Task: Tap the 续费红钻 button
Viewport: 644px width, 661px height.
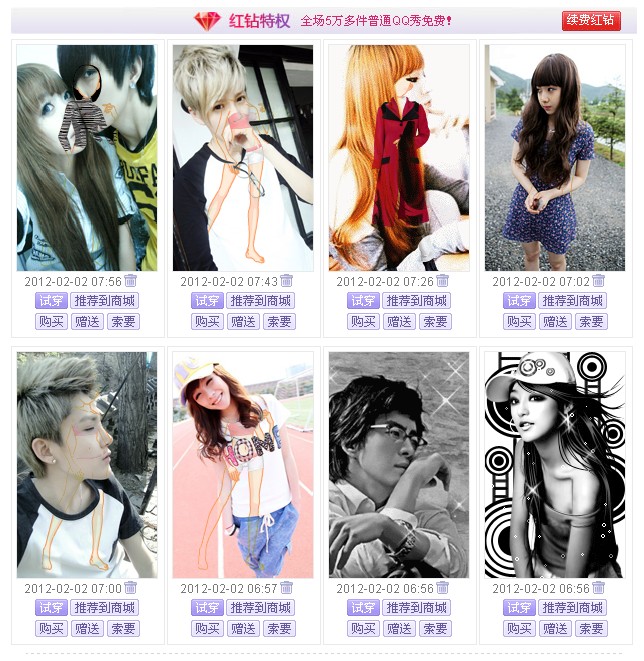Action: [x=591, y=20]
